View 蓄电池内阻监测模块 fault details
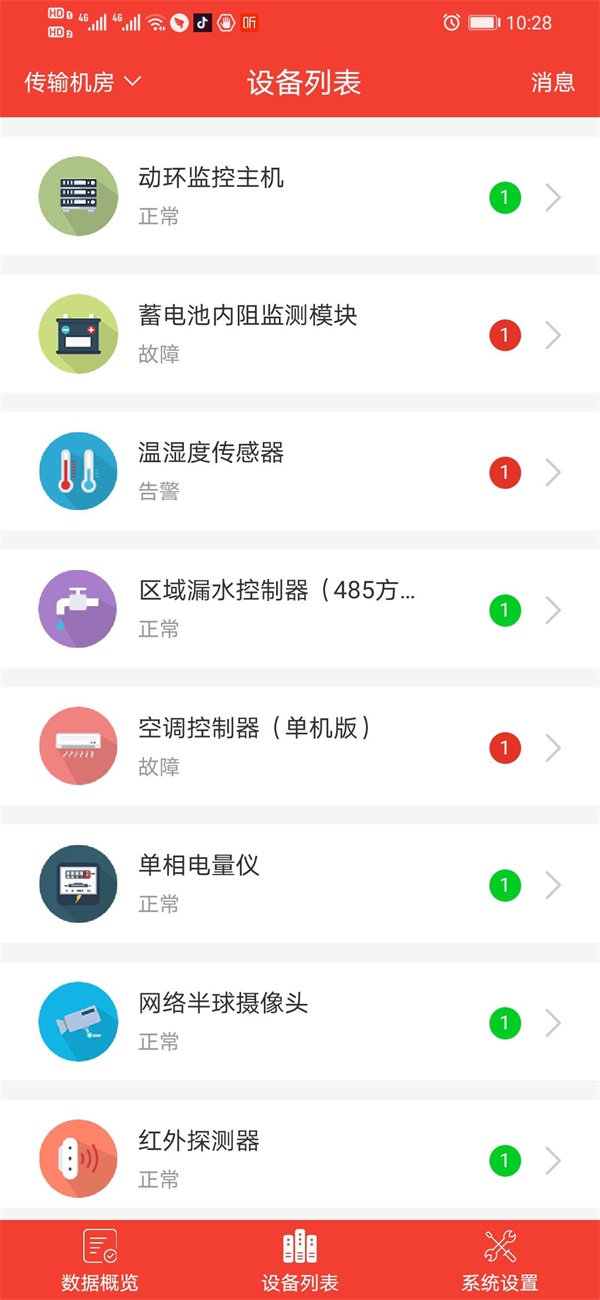Screen dimensions: 600x1300 point(300,334)
